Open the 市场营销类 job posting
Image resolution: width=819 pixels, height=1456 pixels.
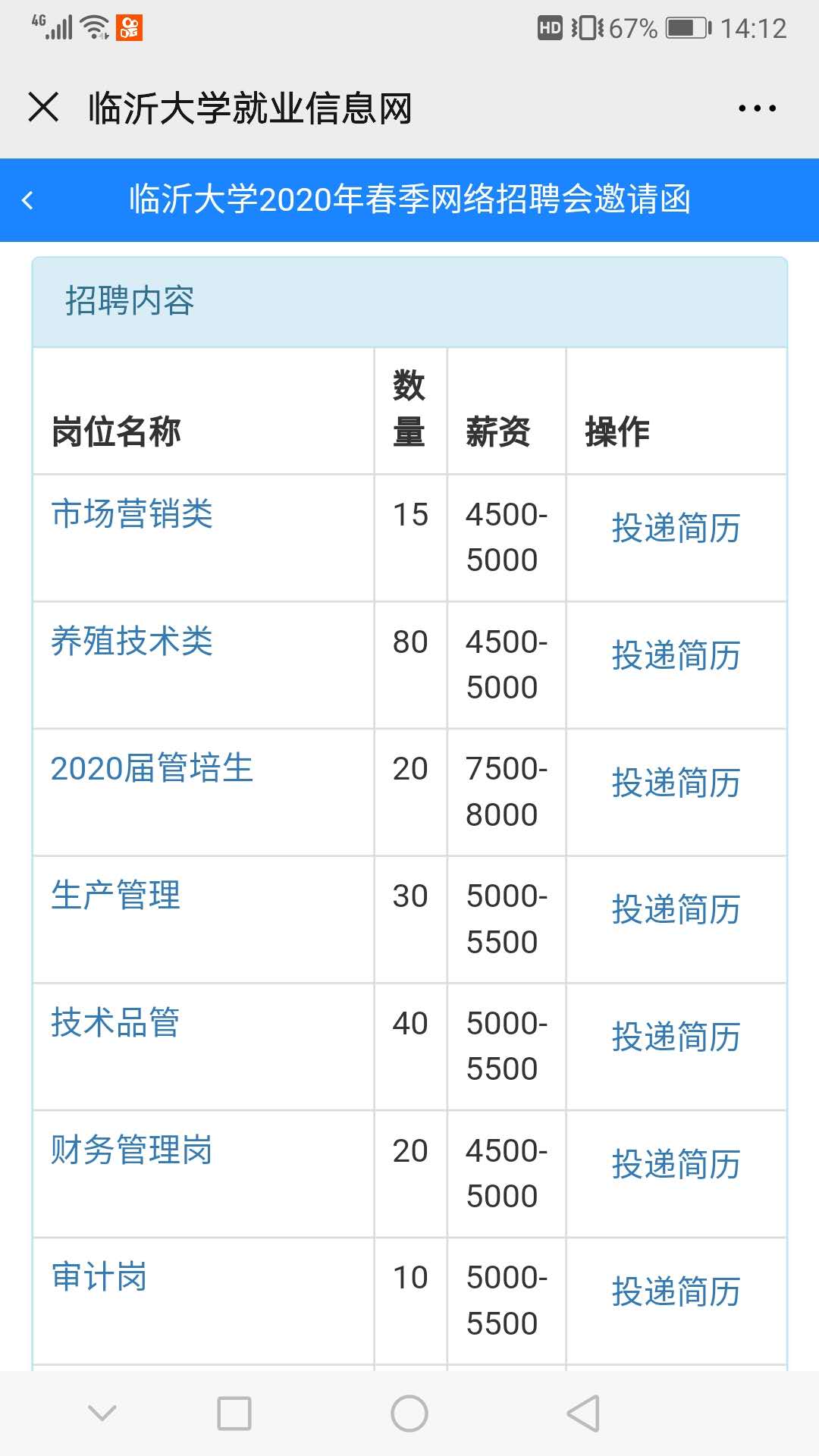click(132, 514)
